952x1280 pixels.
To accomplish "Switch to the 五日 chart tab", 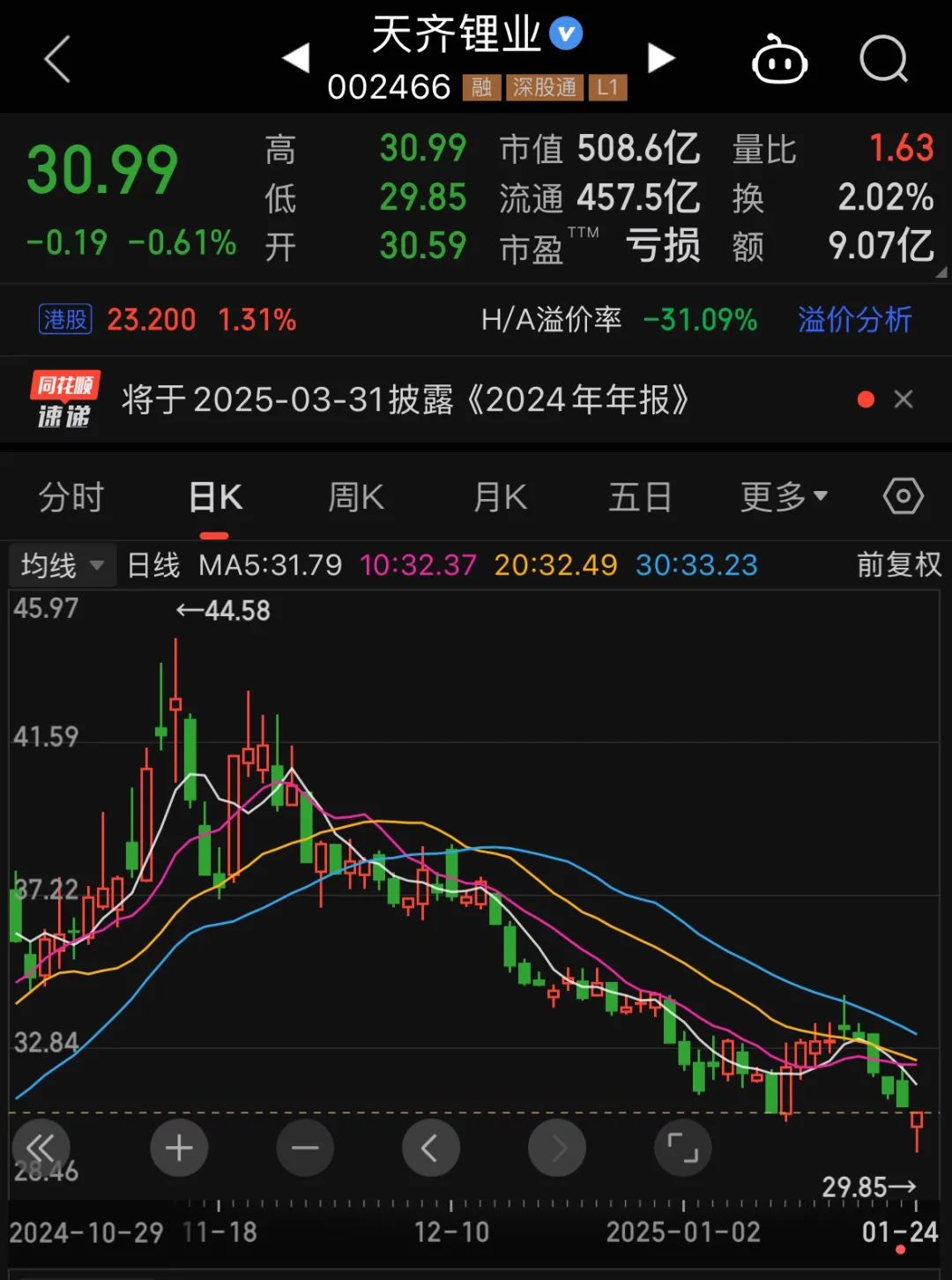I will 640,497.
